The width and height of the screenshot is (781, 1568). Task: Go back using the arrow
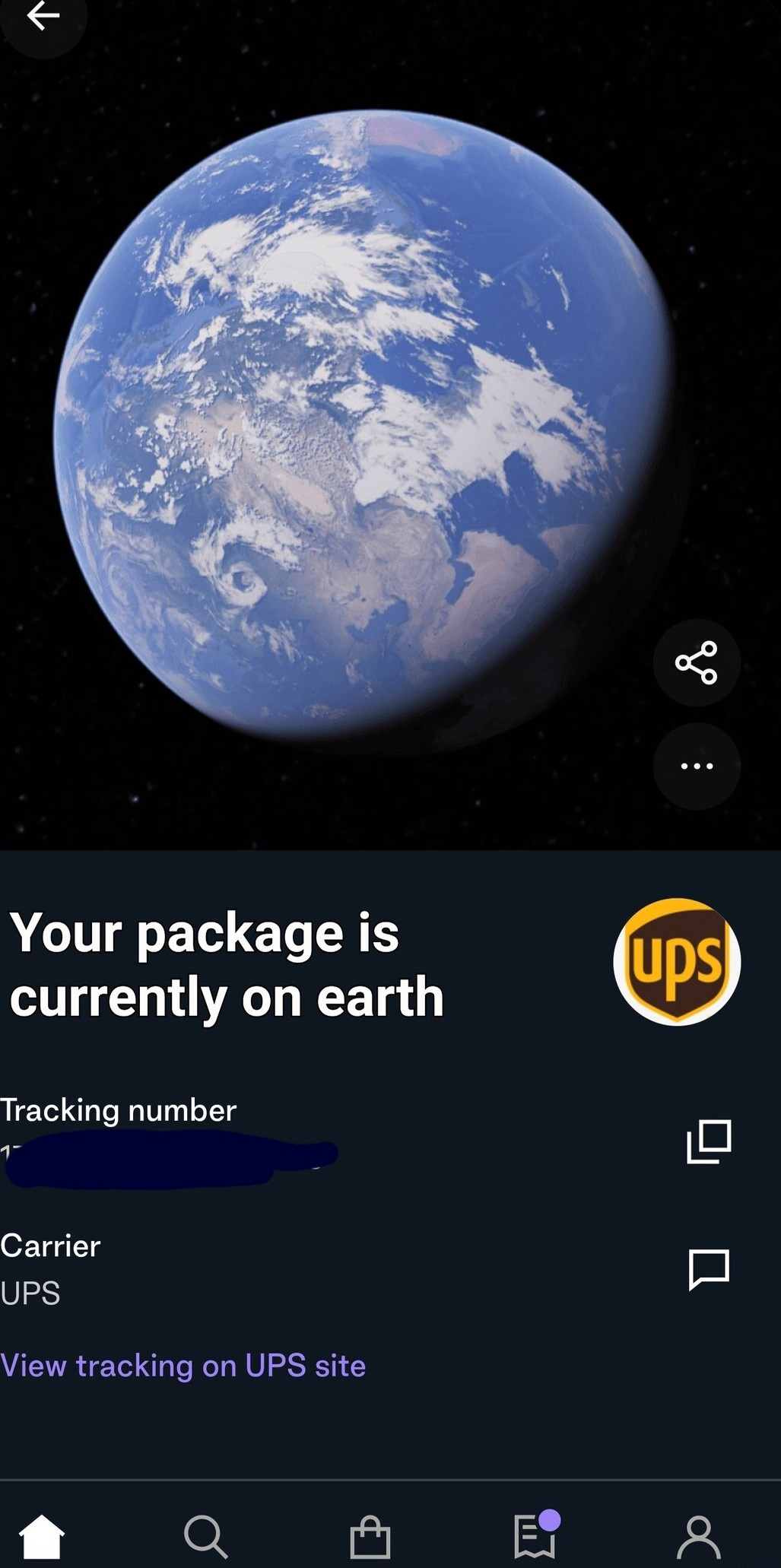43,17
